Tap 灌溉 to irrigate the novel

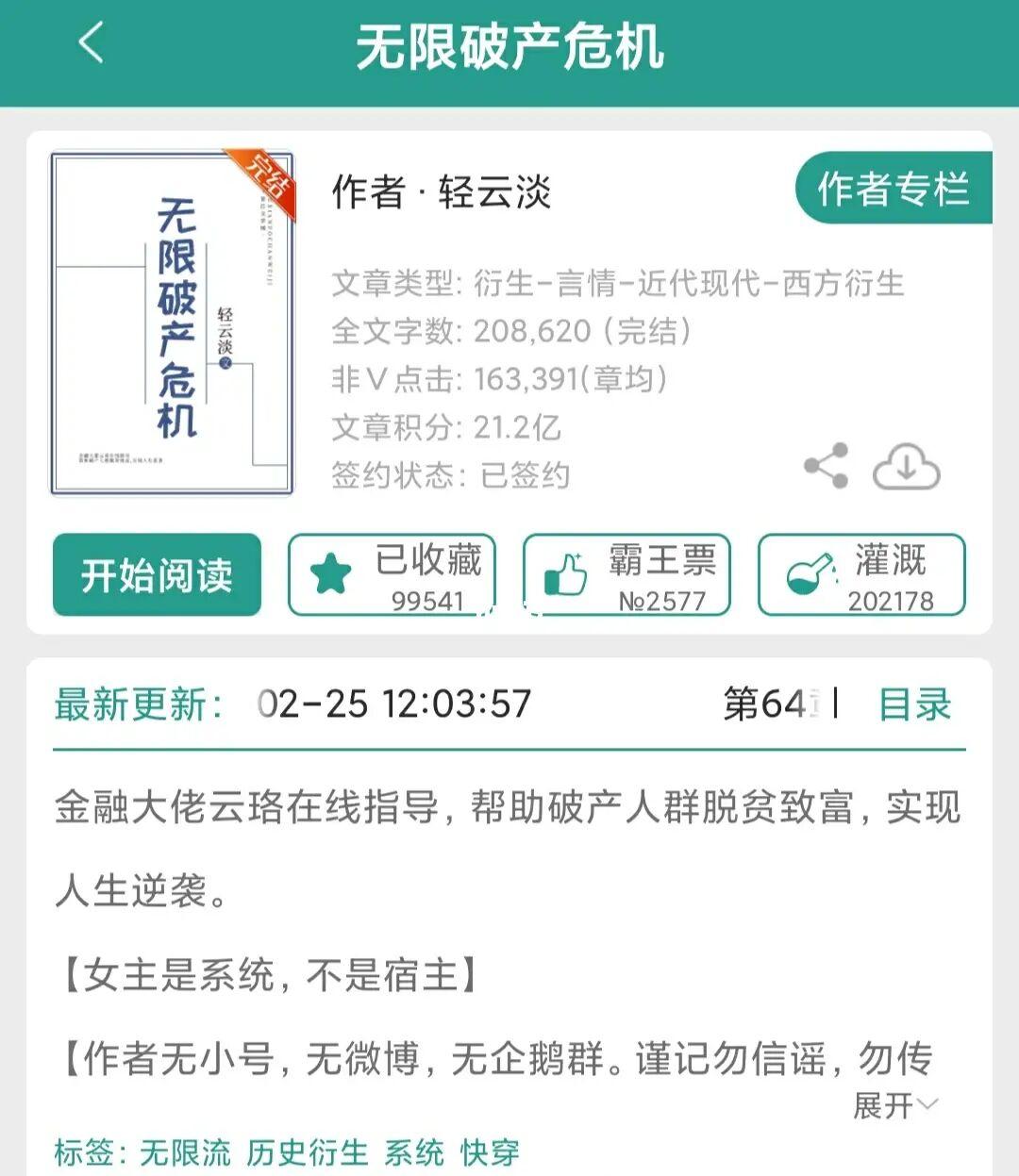[861, 574]
